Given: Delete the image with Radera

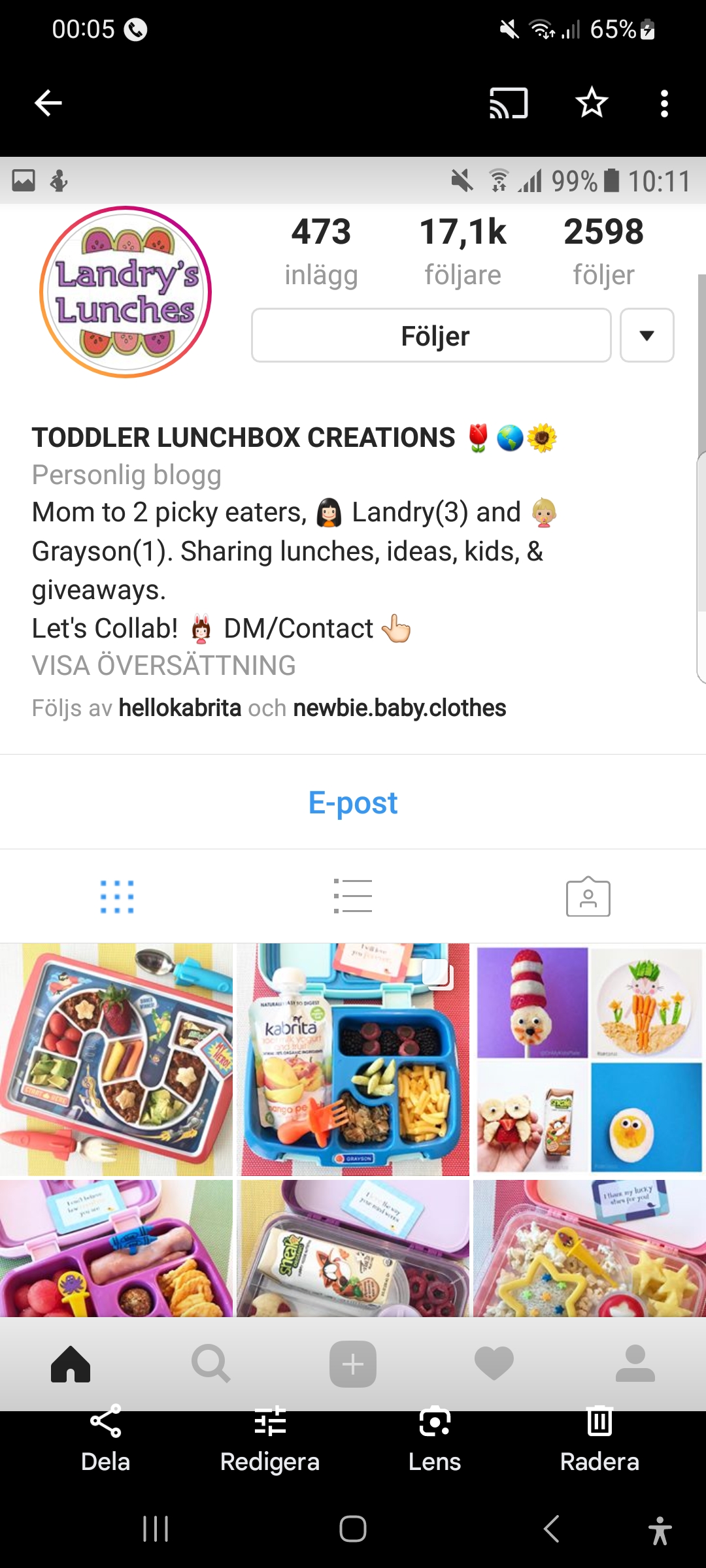Looking at the screenshot, I should pos(599,1440).
